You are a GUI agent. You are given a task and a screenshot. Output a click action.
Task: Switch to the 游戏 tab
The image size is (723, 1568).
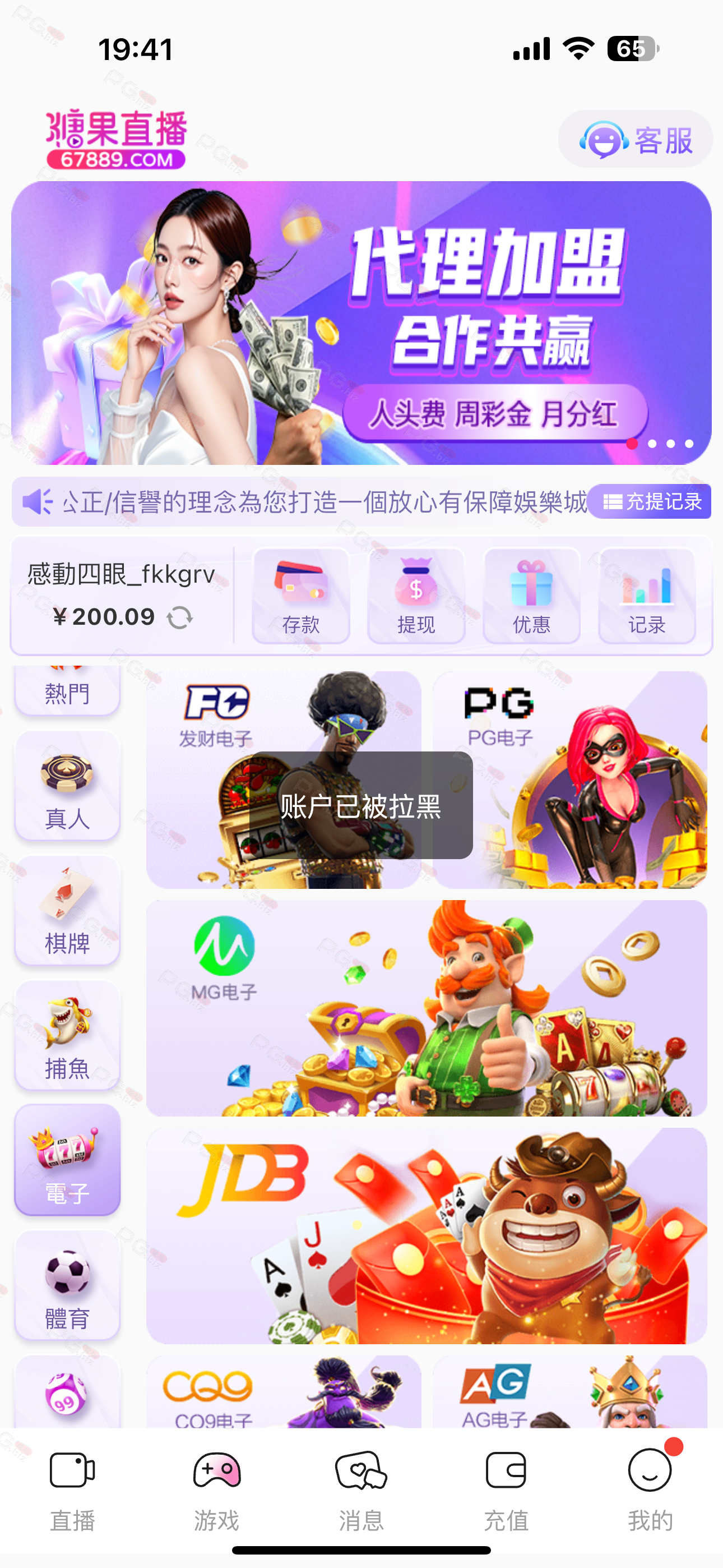tap(217, 1491)
